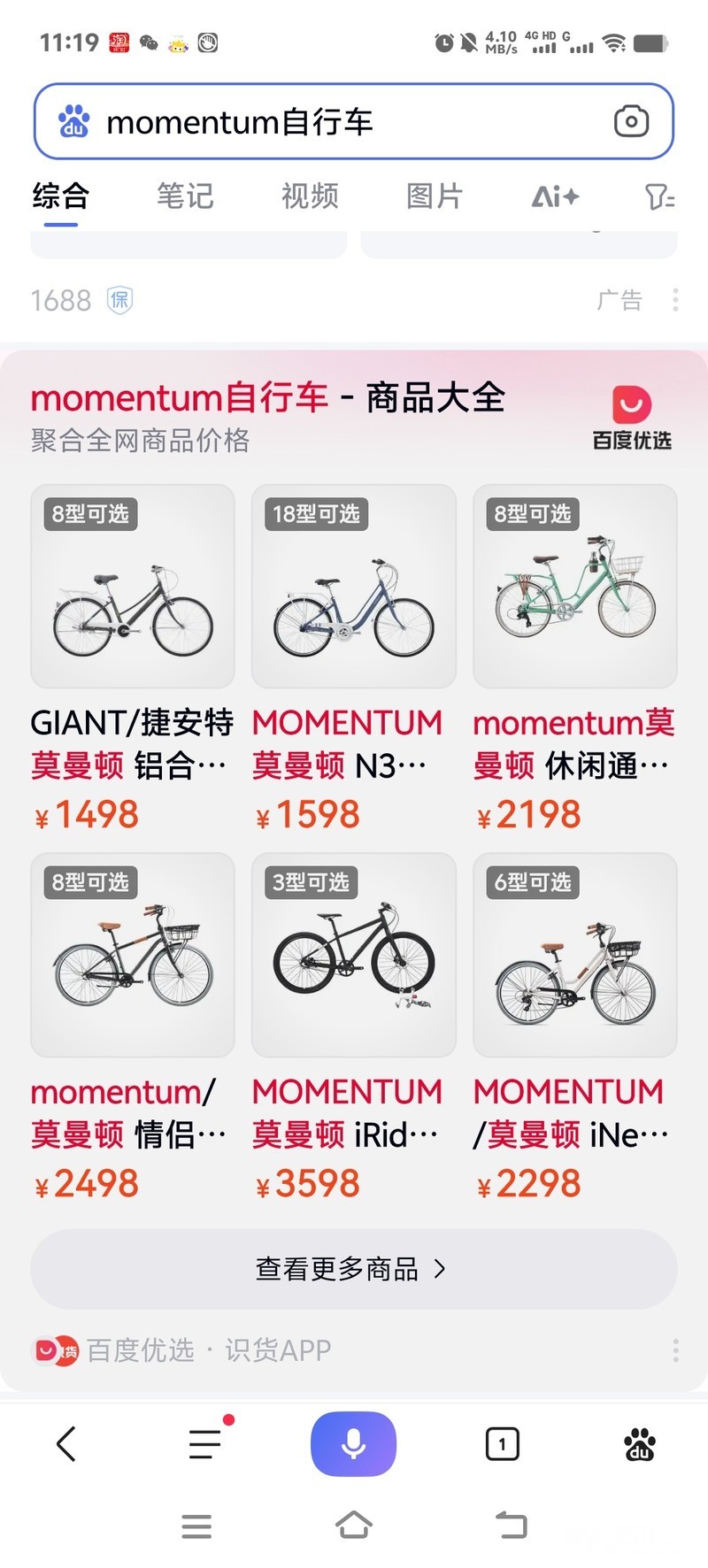Image resolution: width=708 pixels, height=1568 pixels.
Task: Open the browser menu with red dot
Action: (x=205, y=1443)
